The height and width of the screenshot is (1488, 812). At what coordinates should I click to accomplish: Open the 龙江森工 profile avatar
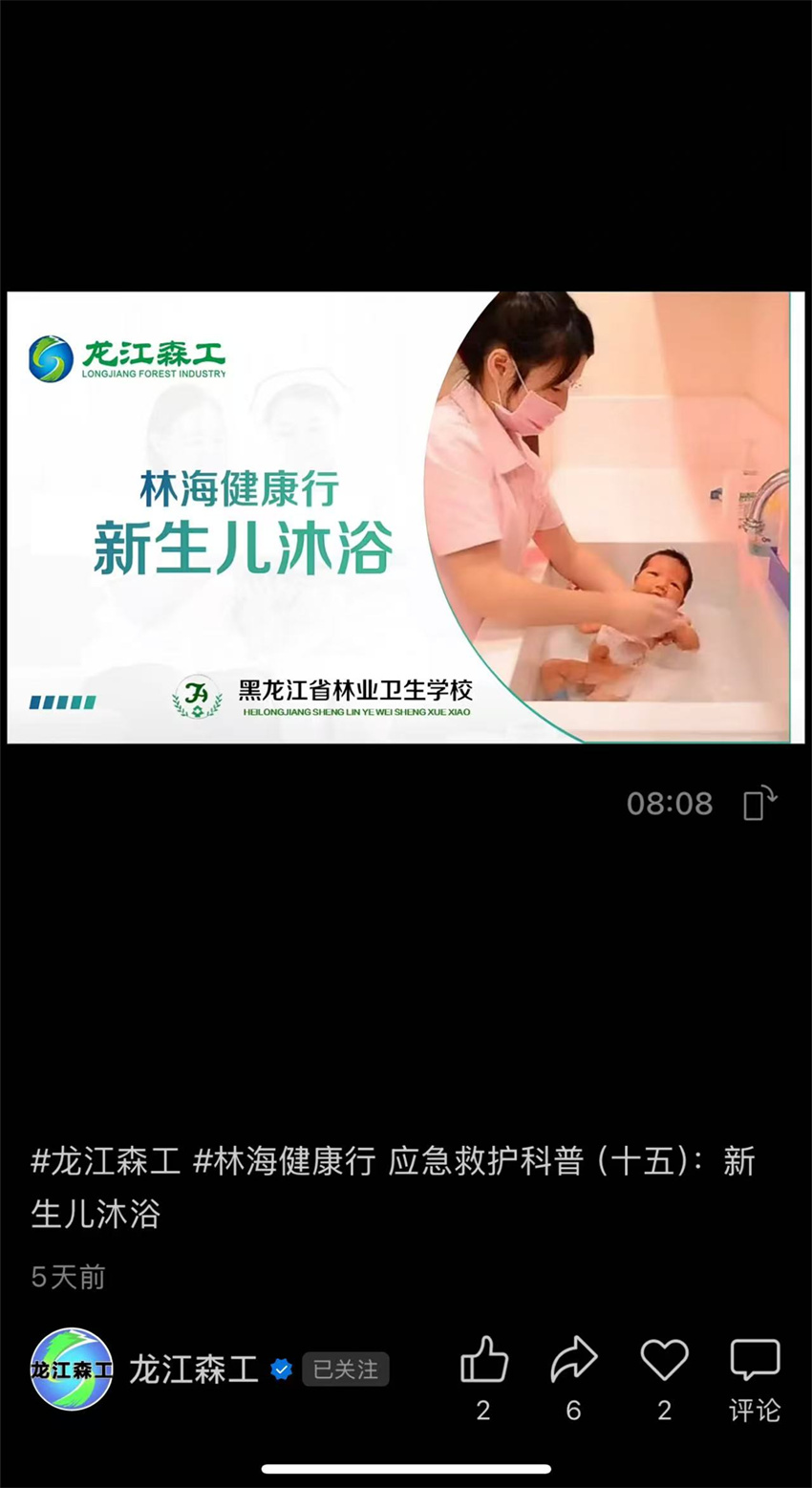pyautogui.click(x=72, y=1369)
